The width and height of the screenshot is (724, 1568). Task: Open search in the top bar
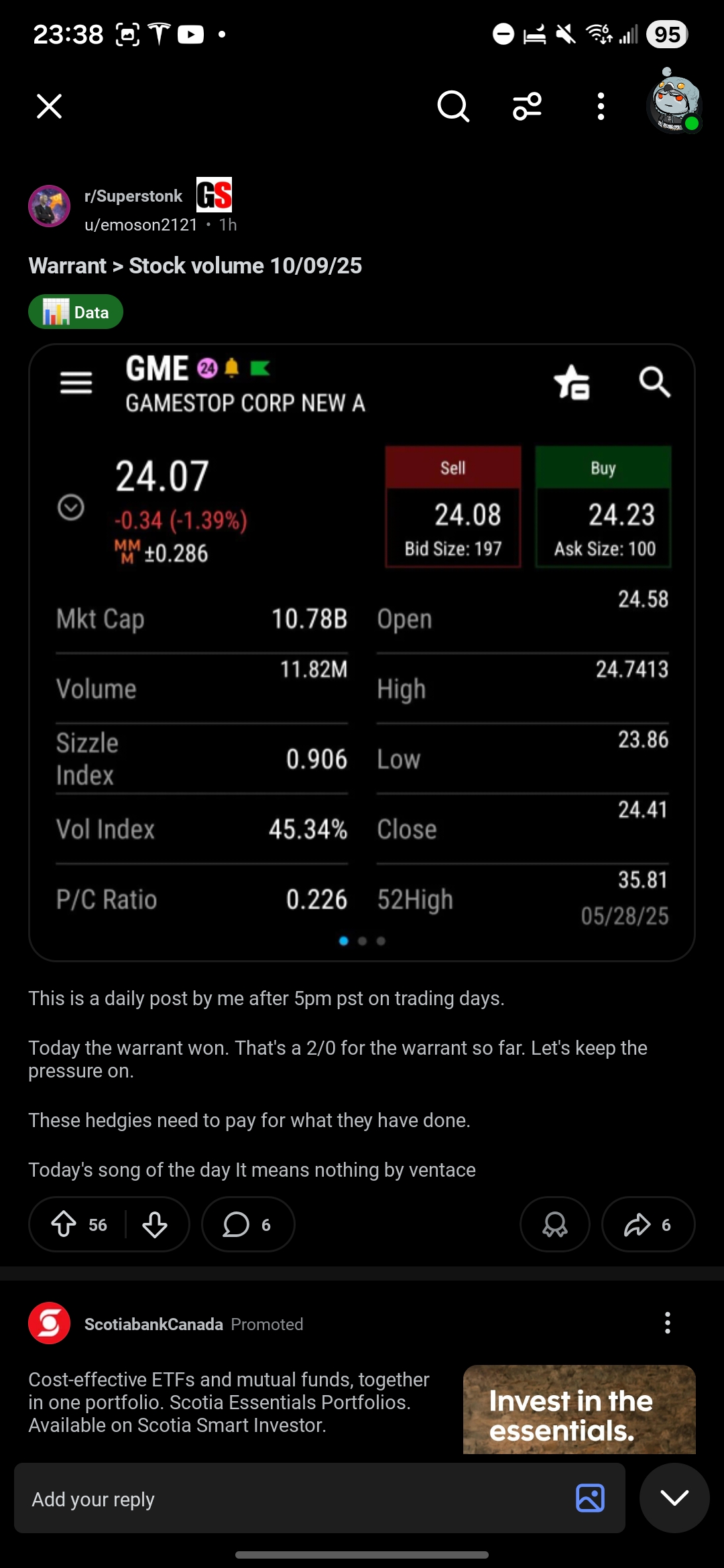453,106
